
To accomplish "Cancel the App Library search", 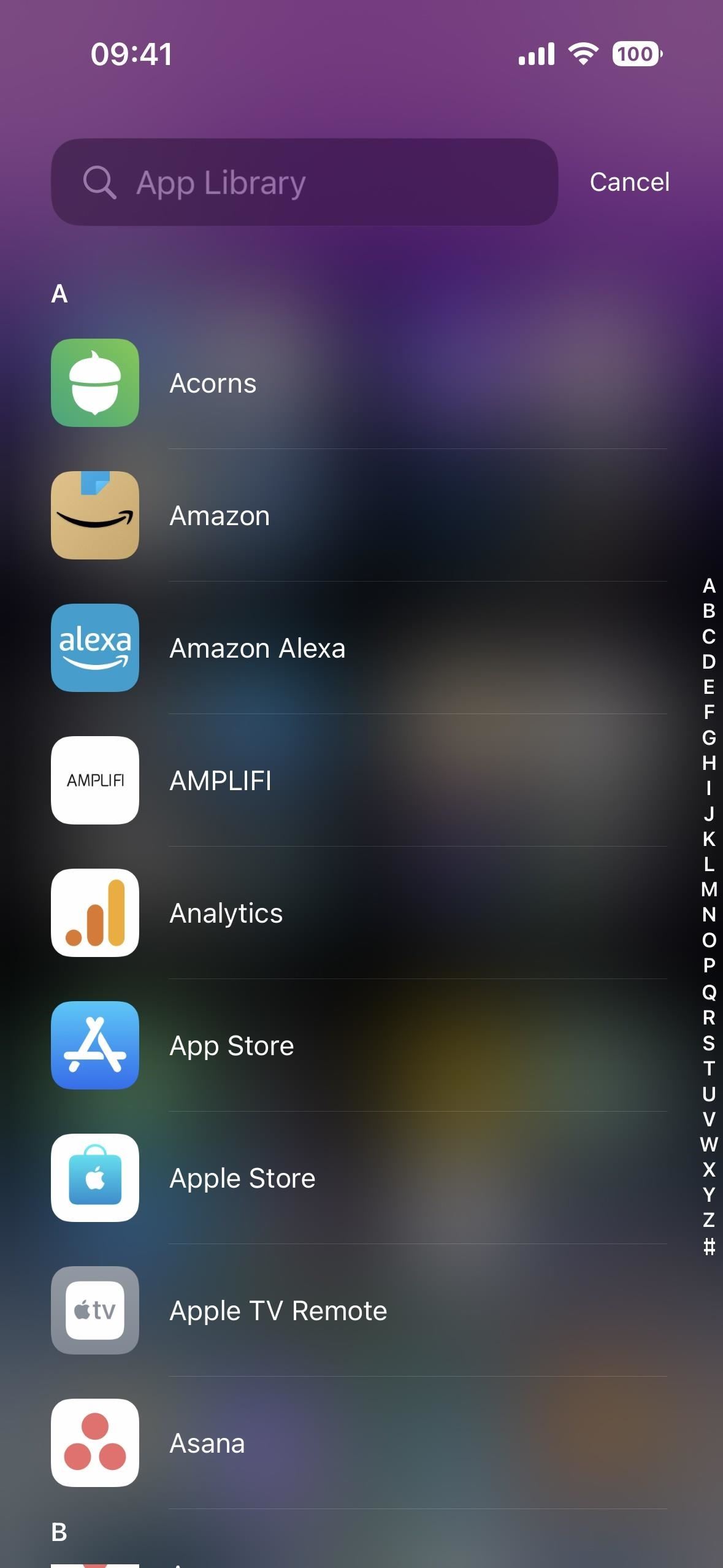I will pos(629,182).
